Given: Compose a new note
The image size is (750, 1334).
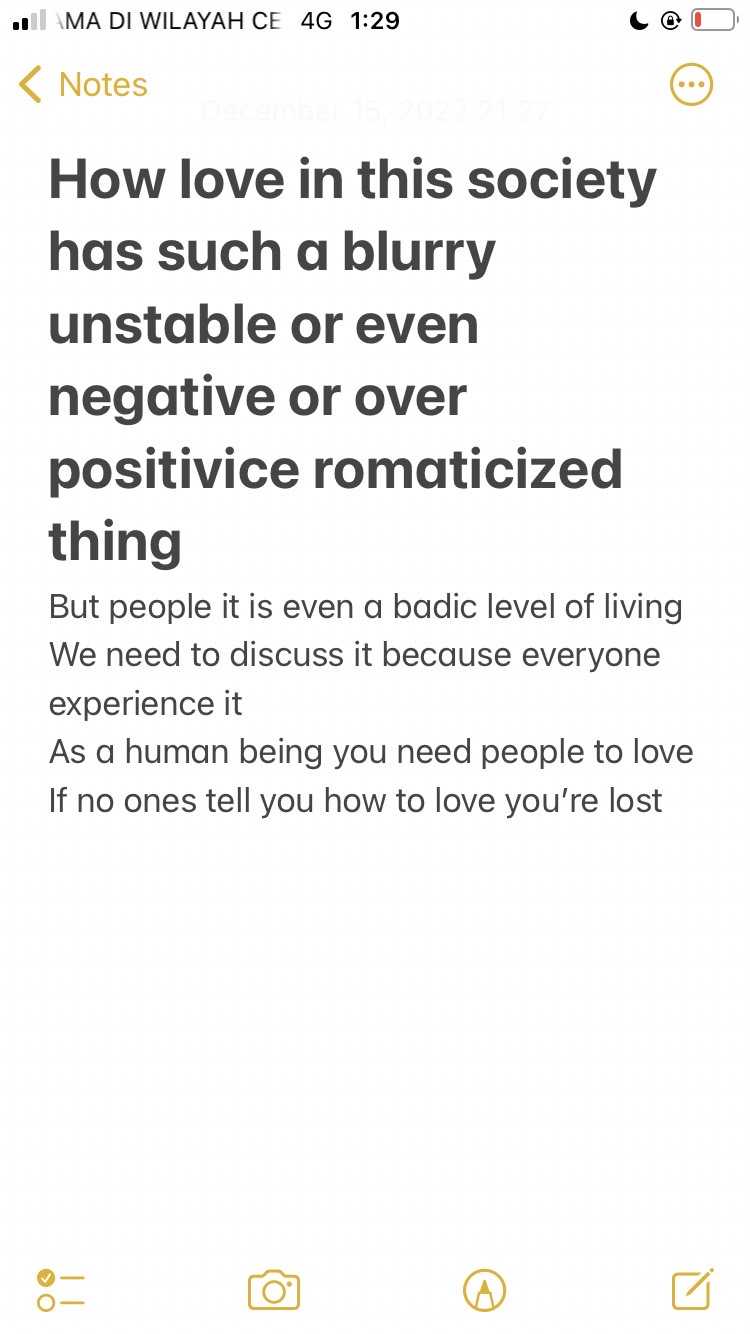Looking at the screenshot, I should point(692,1290).
